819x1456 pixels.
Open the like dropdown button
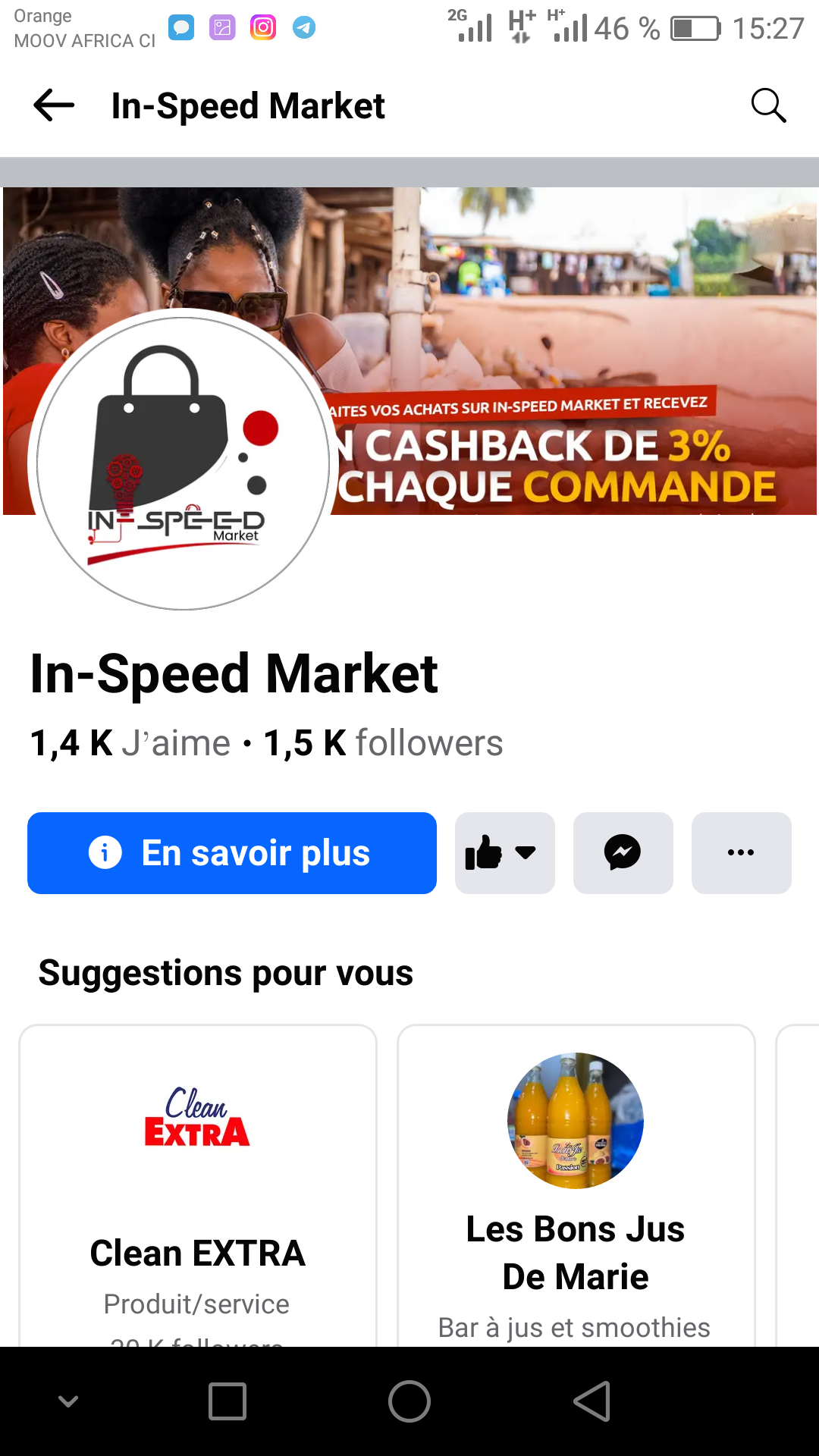pyautogui.click(x=504, y=853)
